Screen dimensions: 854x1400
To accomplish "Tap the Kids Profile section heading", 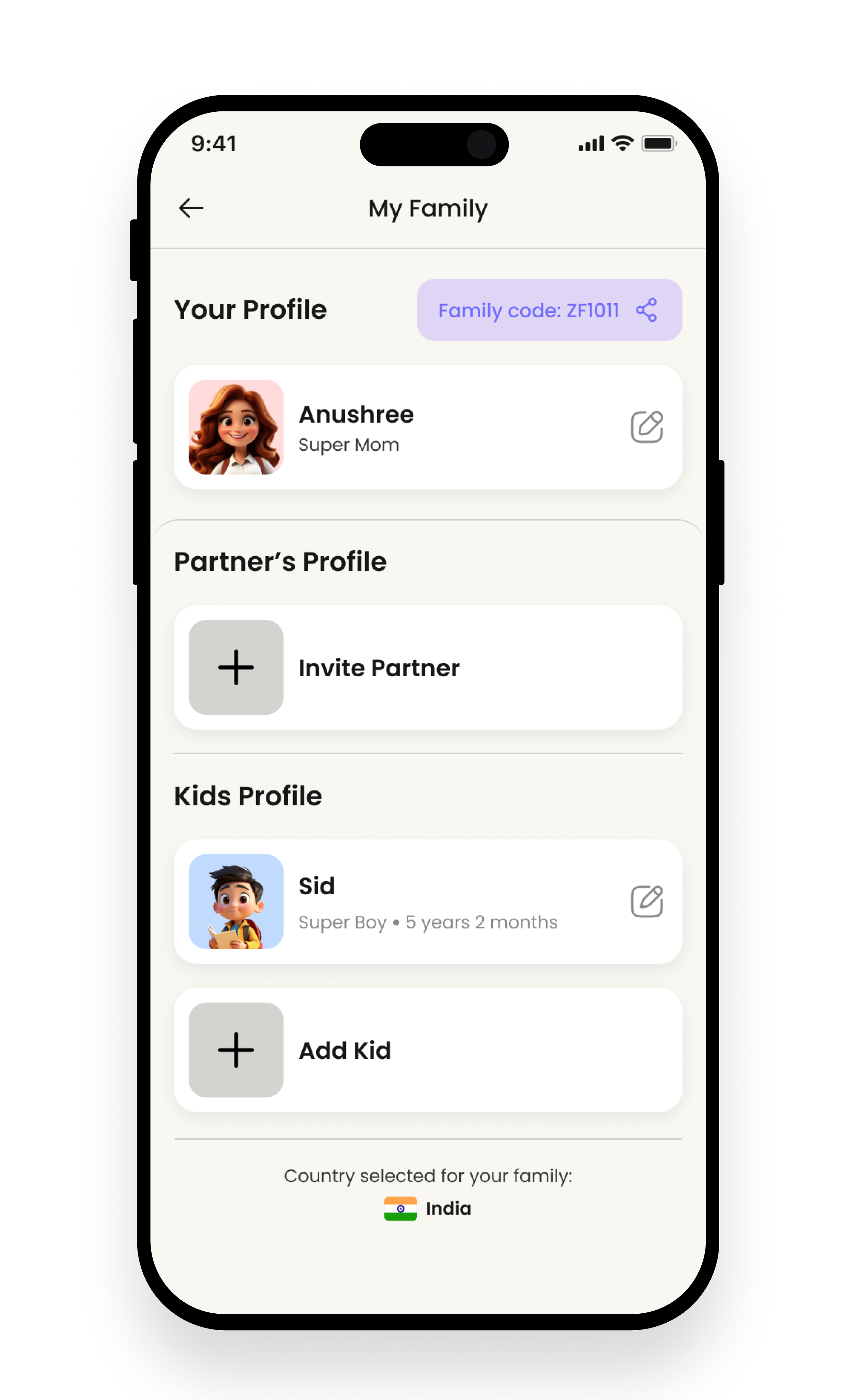I will point(248,795).
